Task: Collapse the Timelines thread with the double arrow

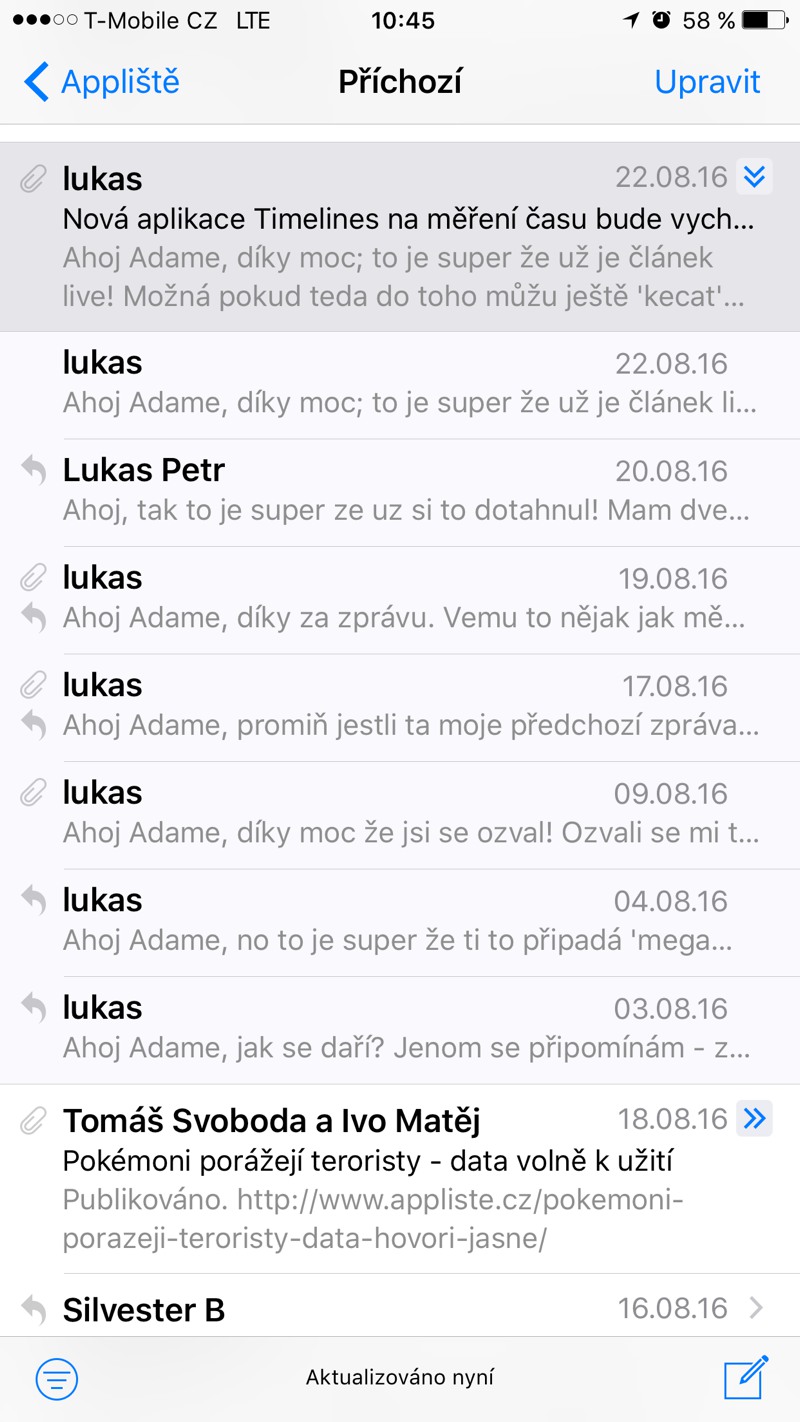Action: (754, 177)
